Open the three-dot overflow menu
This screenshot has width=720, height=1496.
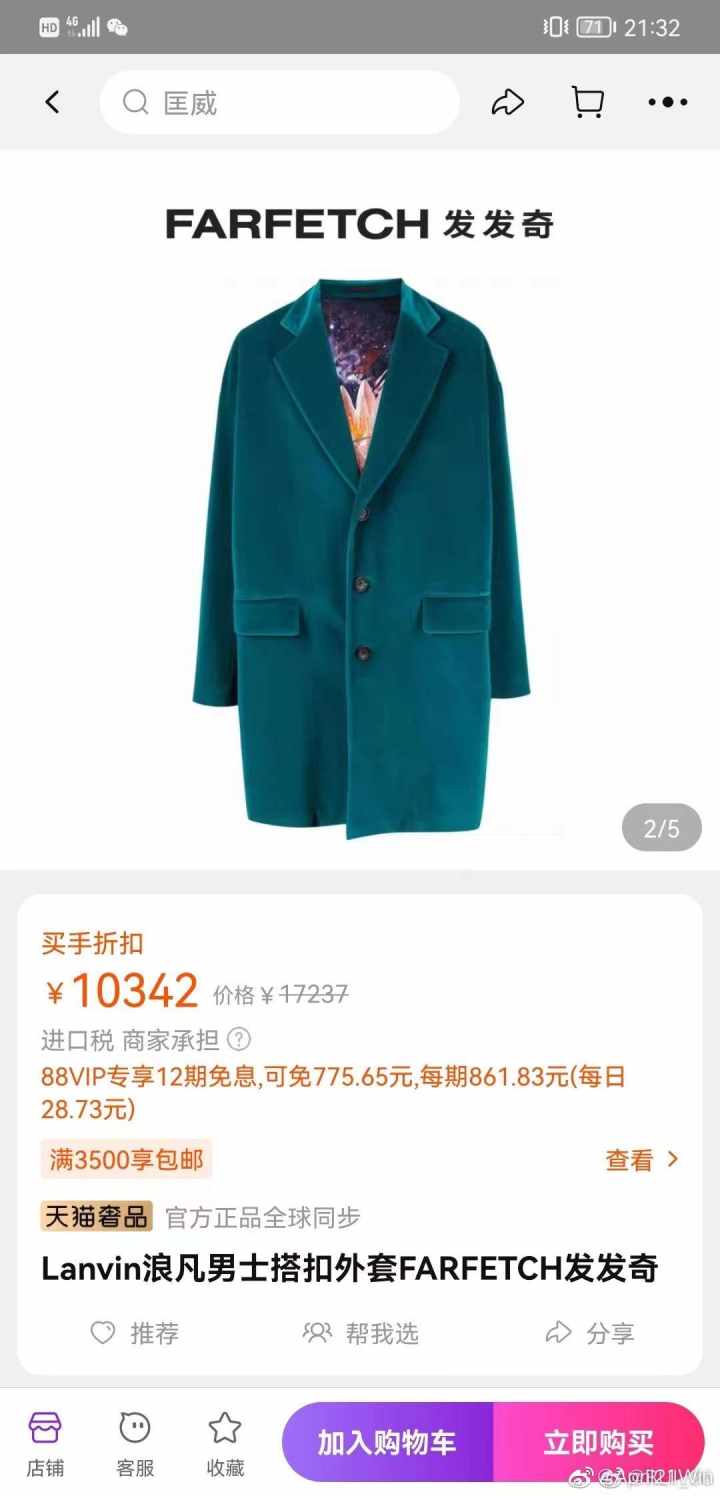click(x=667, y=102)
